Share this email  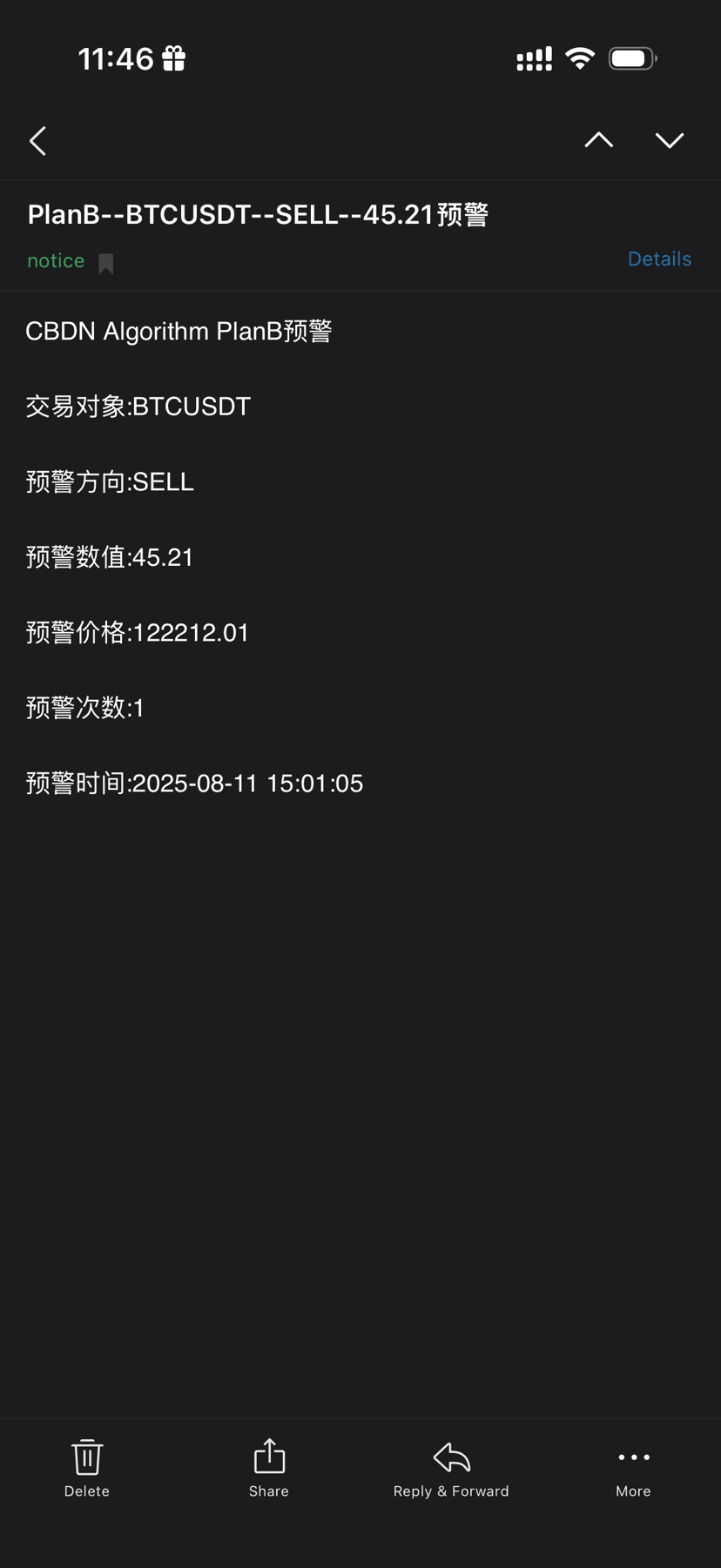tap(269, 1468)
